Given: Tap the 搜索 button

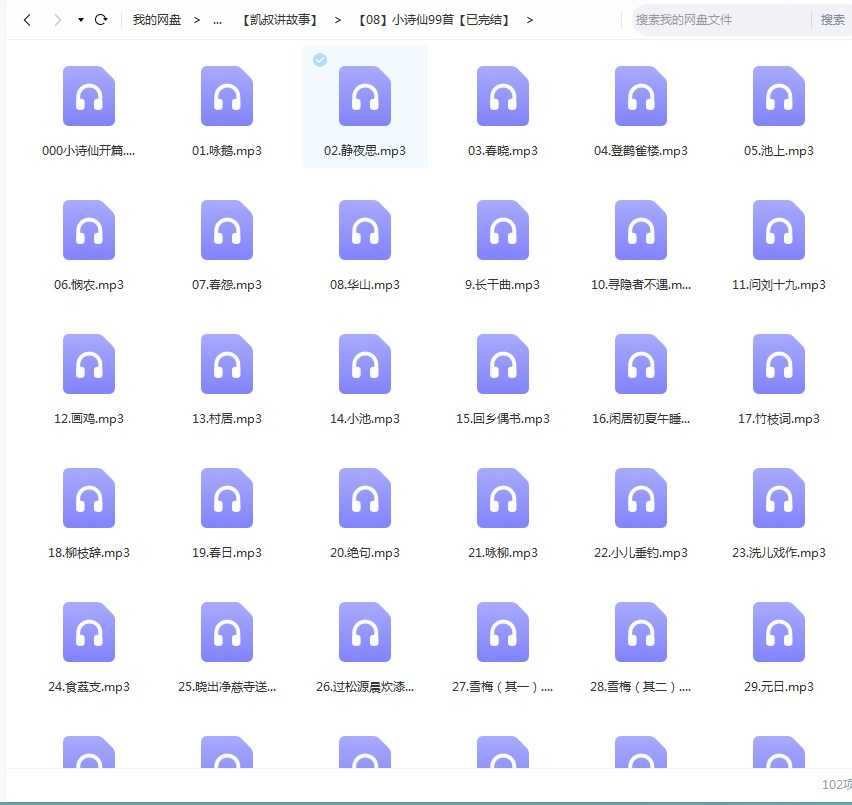Looking at the screenshot, I should 832,19.
